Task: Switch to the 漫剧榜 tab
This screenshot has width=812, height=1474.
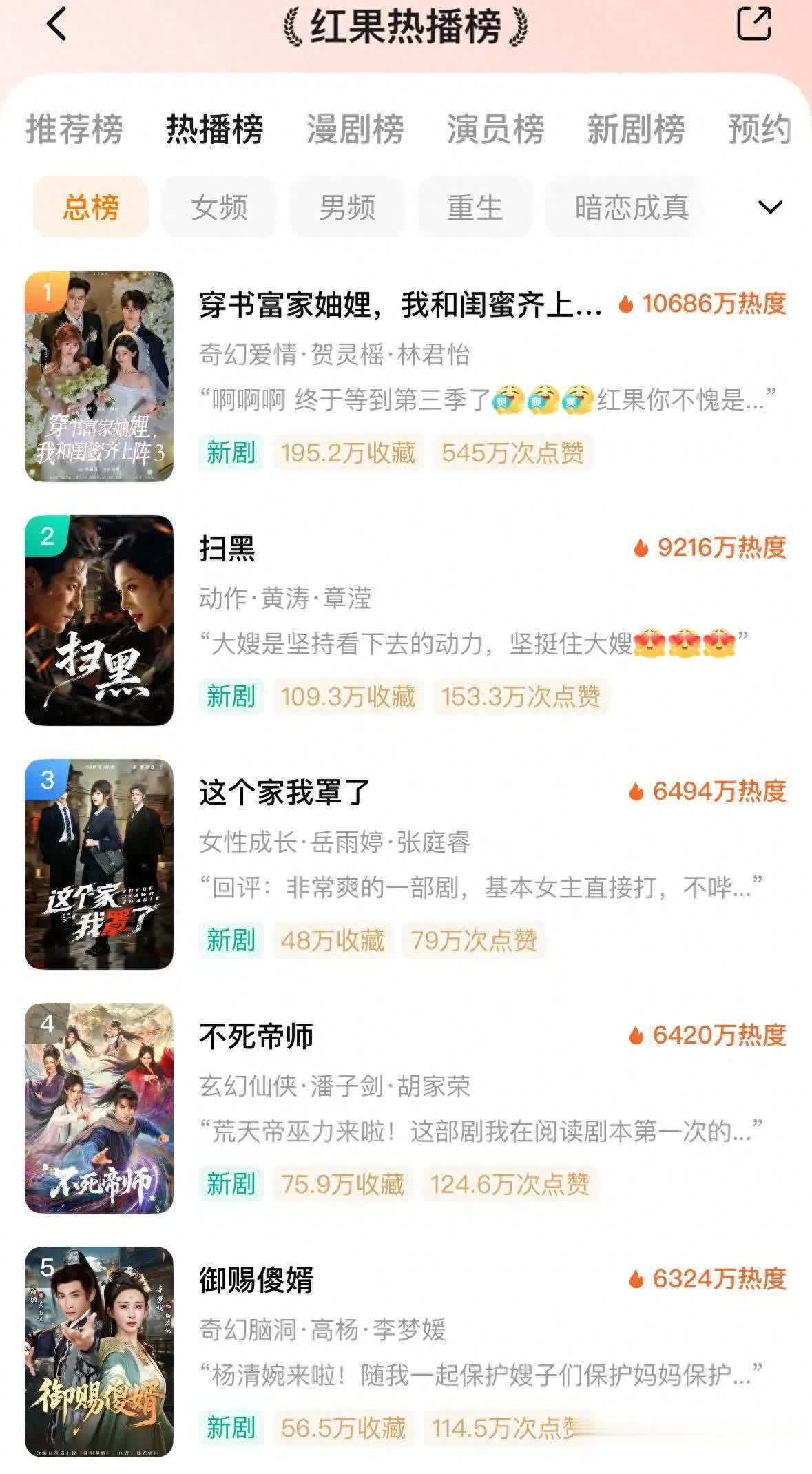Action: click(x=355, y=129)
